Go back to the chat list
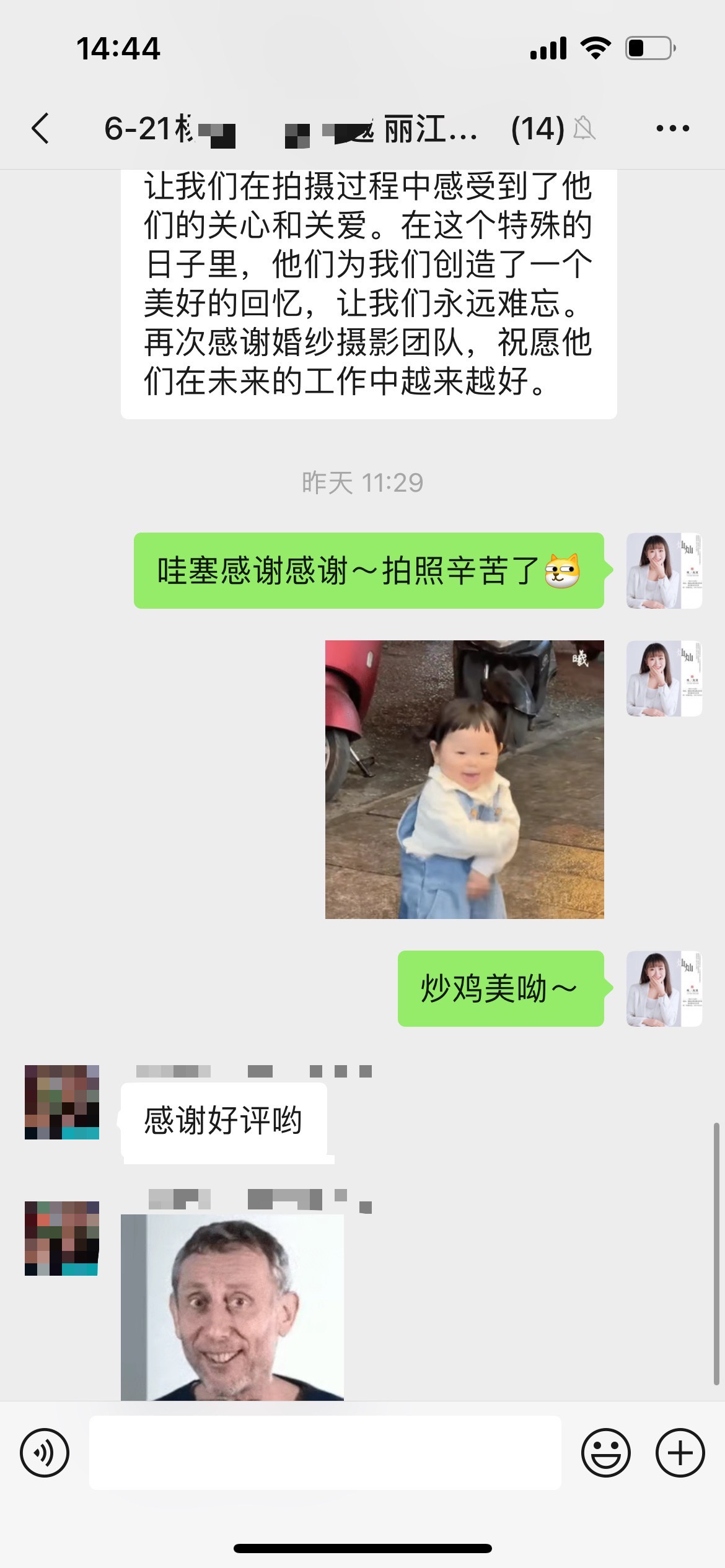The height and width of the screenshot is (1568, 725). click(41, 129)
